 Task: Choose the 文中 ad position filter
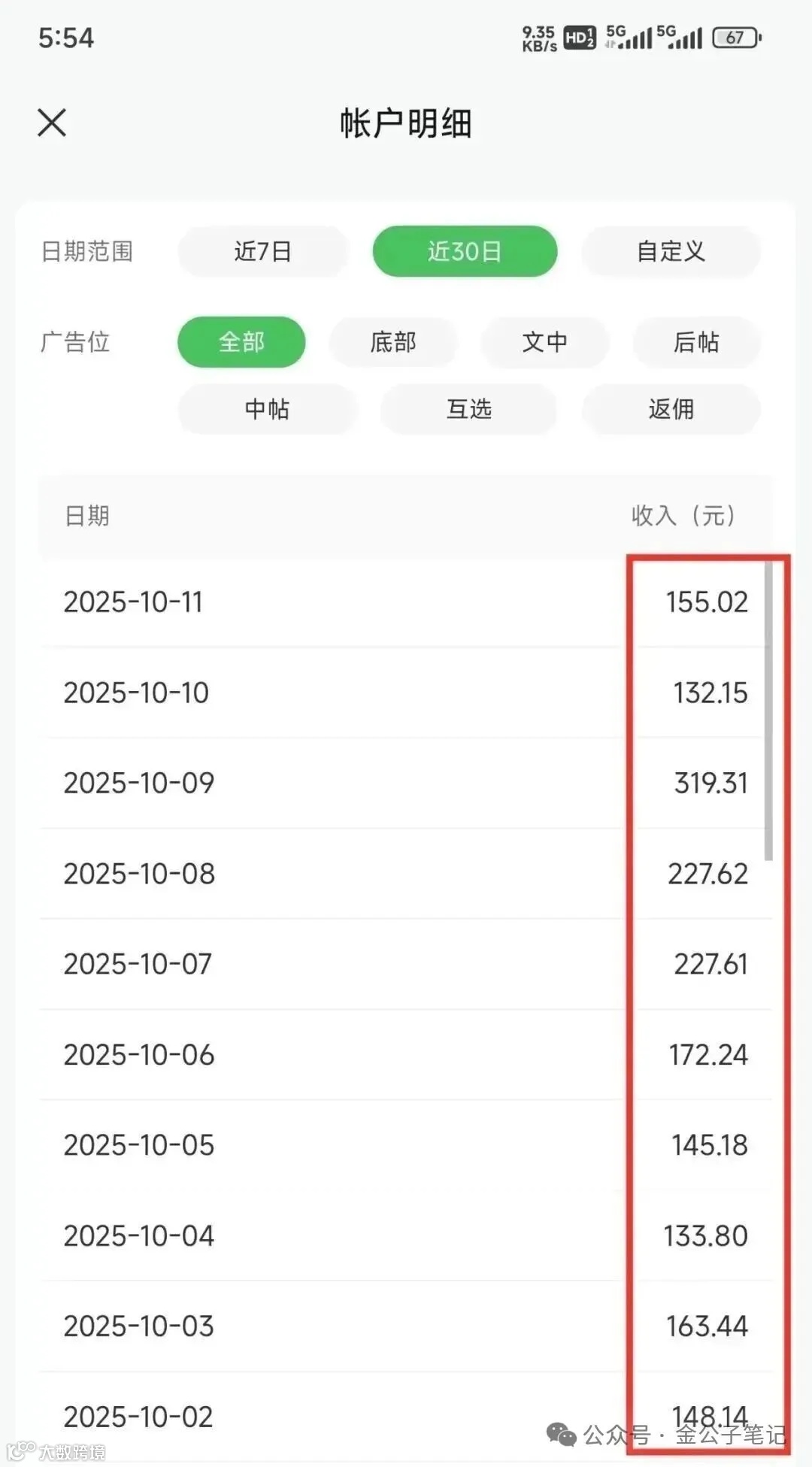point(544,342)
